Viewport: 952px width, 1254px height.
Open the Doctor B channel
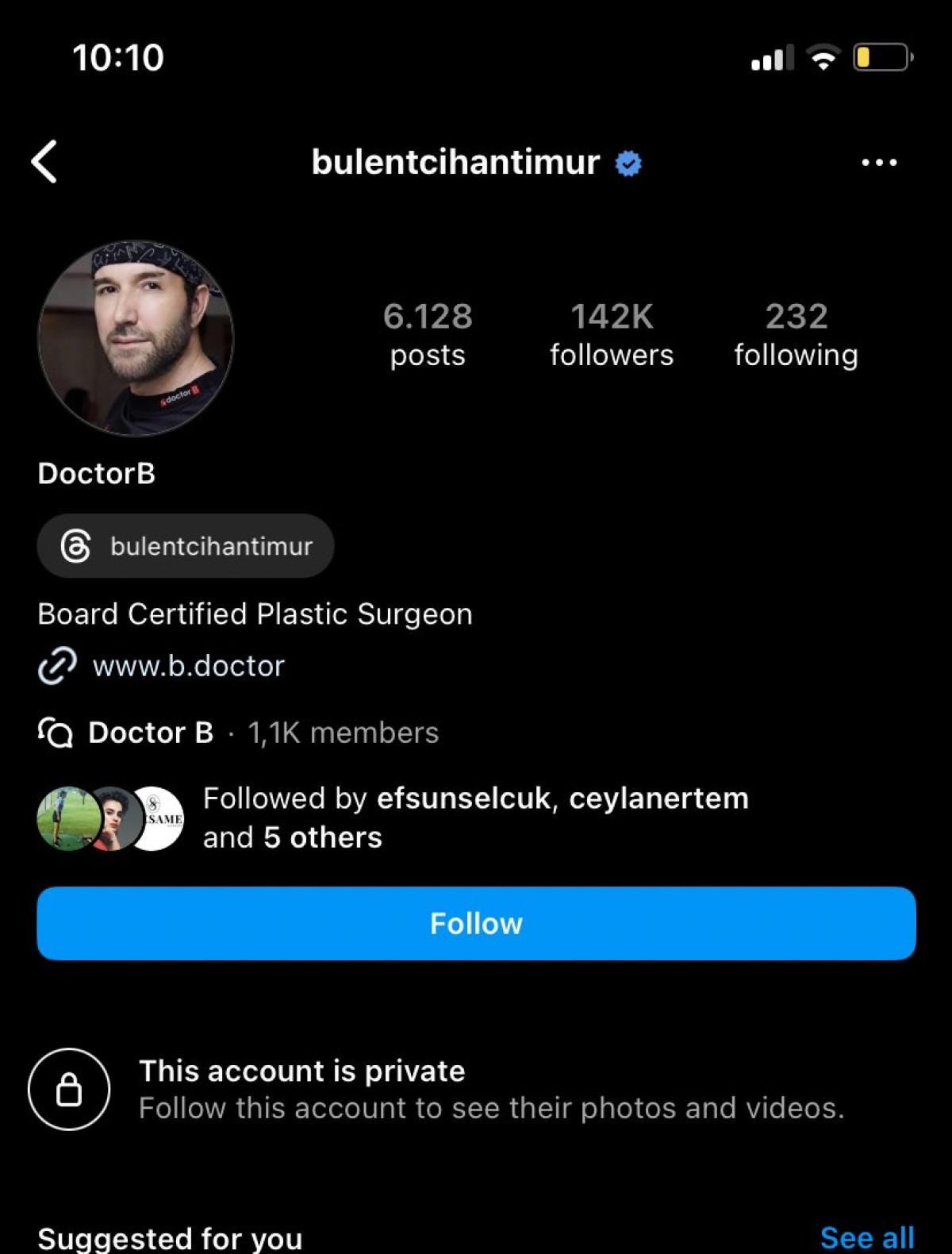click(x=151, y=733)
